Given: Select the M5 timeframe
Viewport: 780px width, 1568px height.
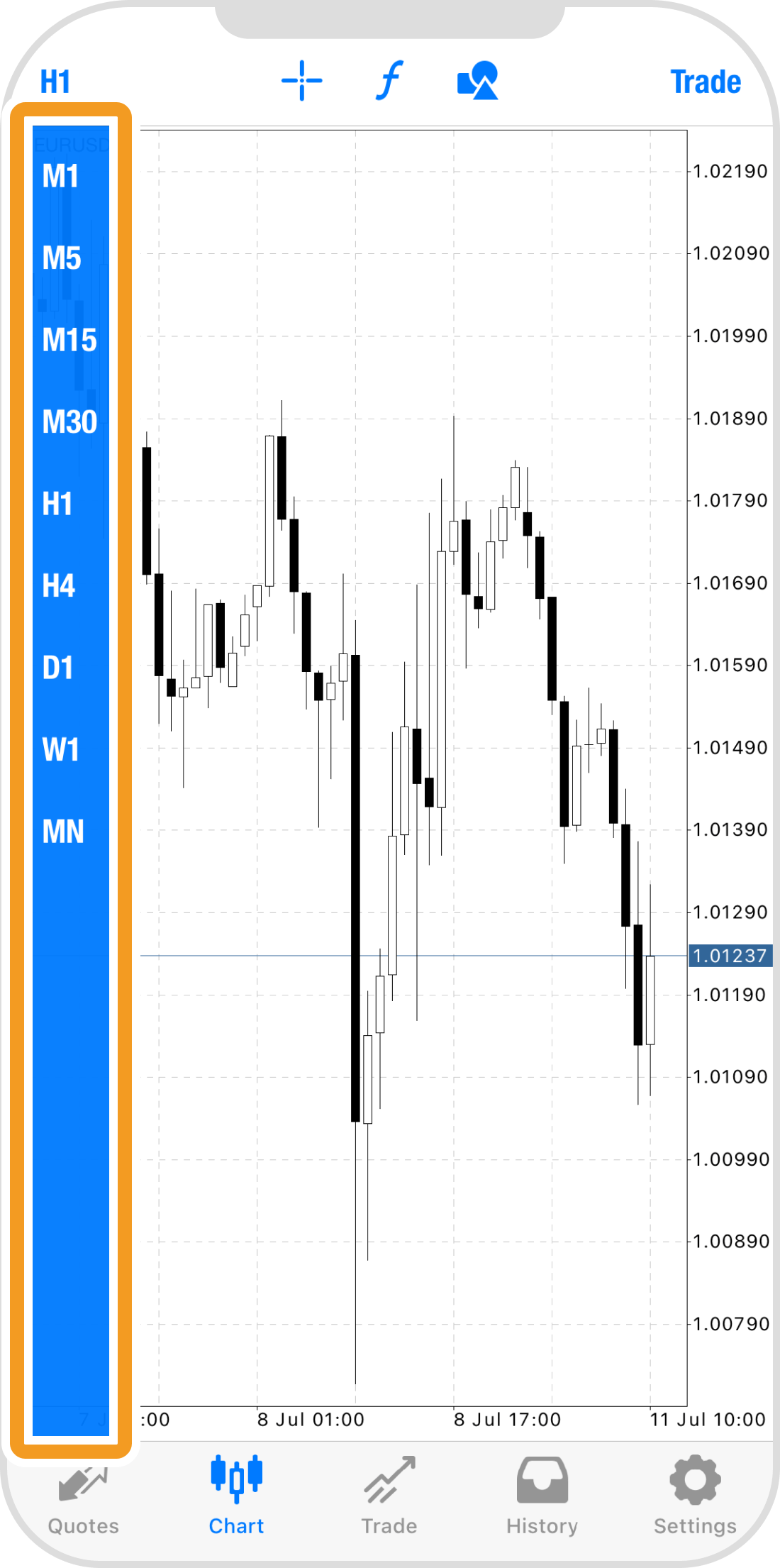Looking at the screenshot, I should click(x=62, y=258).
